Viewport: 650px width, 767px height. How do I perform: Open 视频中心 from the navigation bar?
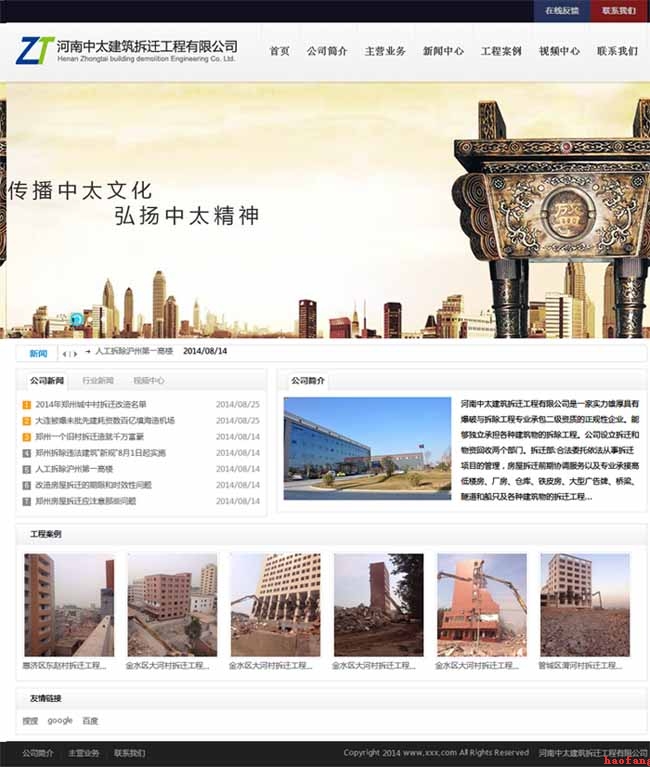[559, 51]
